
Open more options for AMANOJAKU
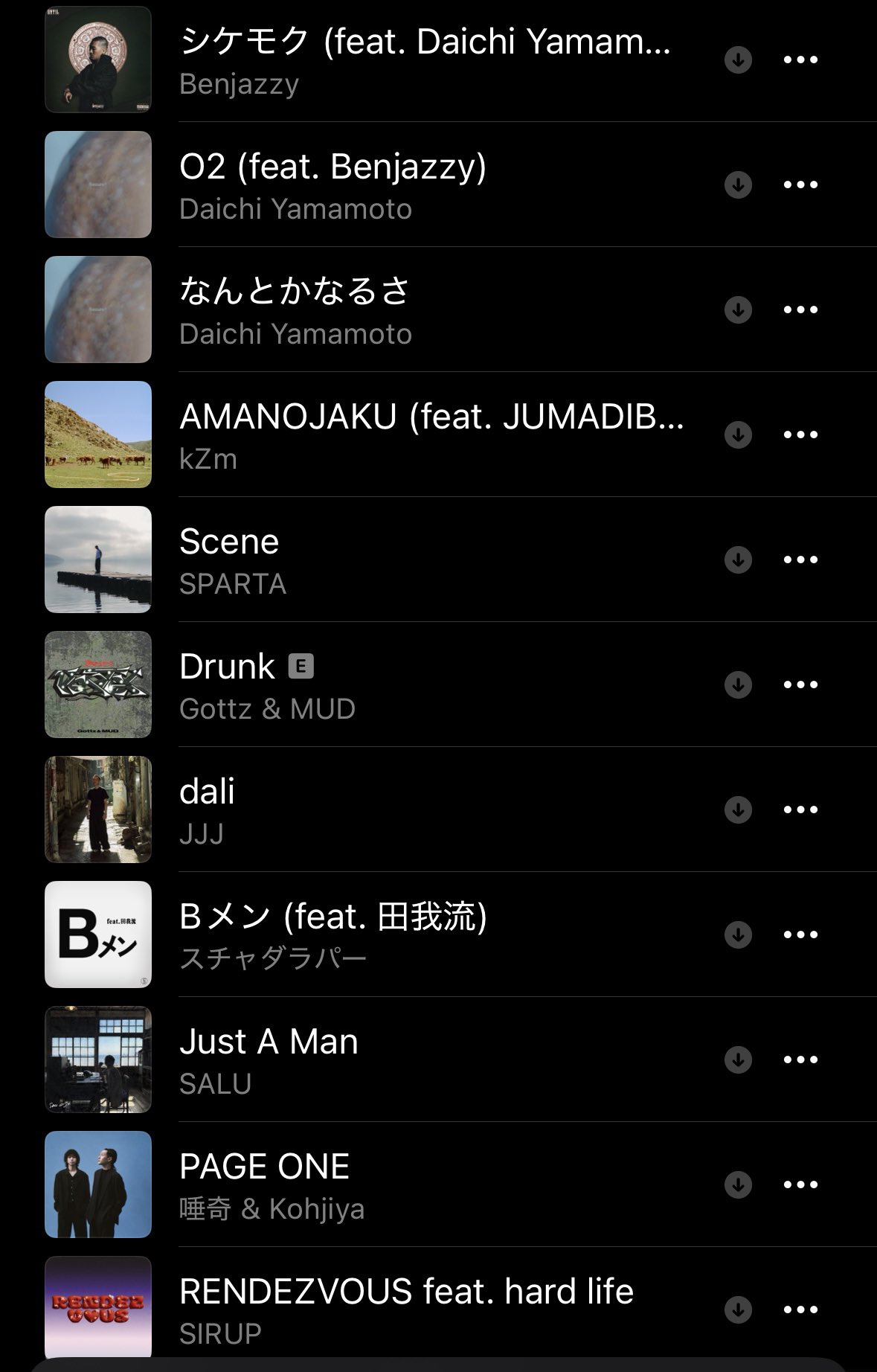pyautogui.click(x=800, y=435)
